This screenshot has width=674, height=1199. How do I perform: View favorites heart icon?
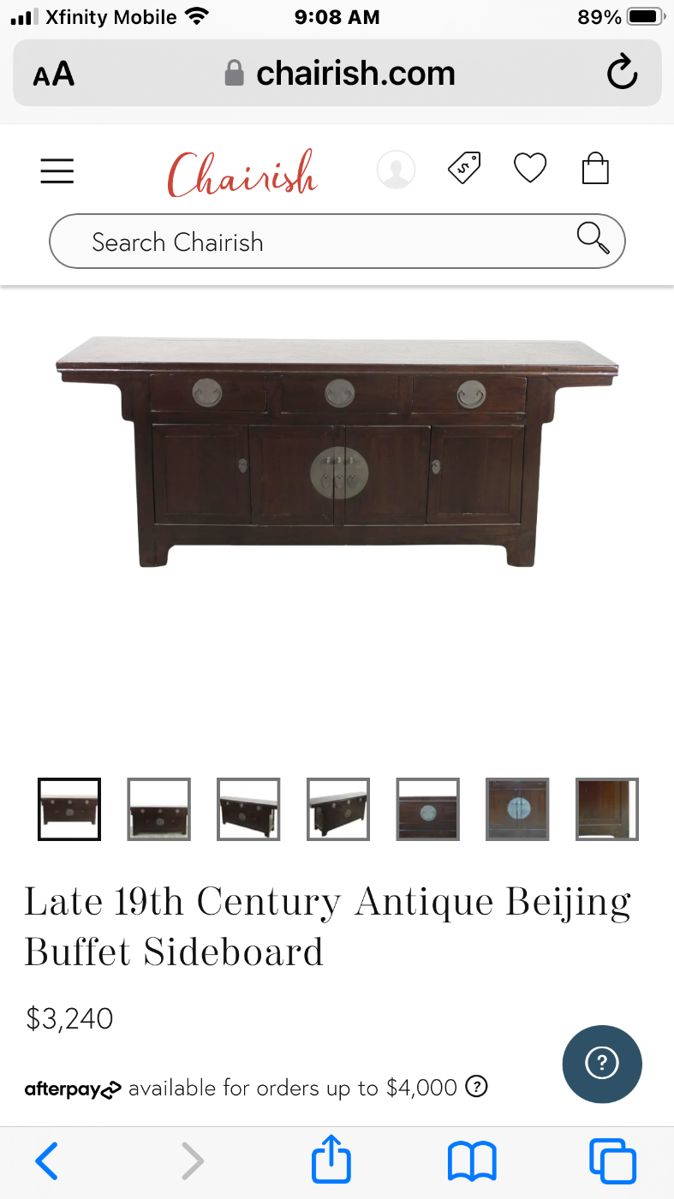coord(530,168)
